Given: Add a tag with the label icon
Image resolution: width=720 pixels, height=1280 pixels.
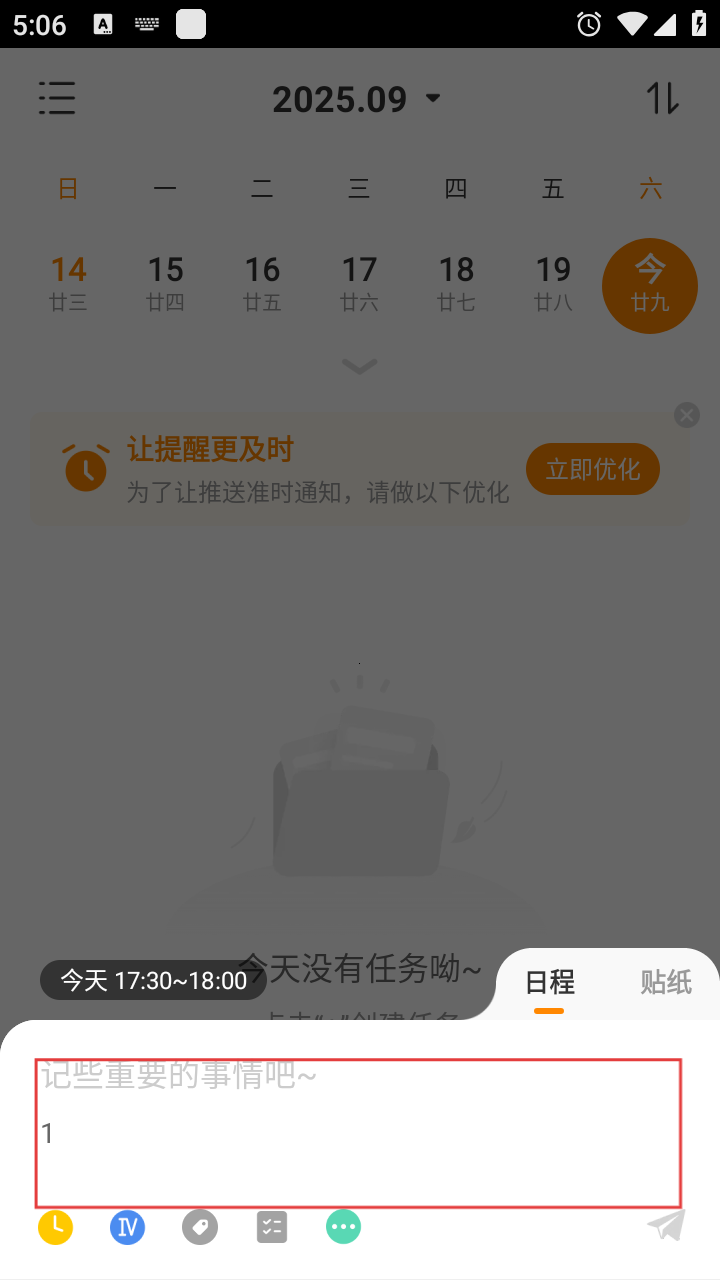Looking at the screenshot, I should click(200, 1227).
